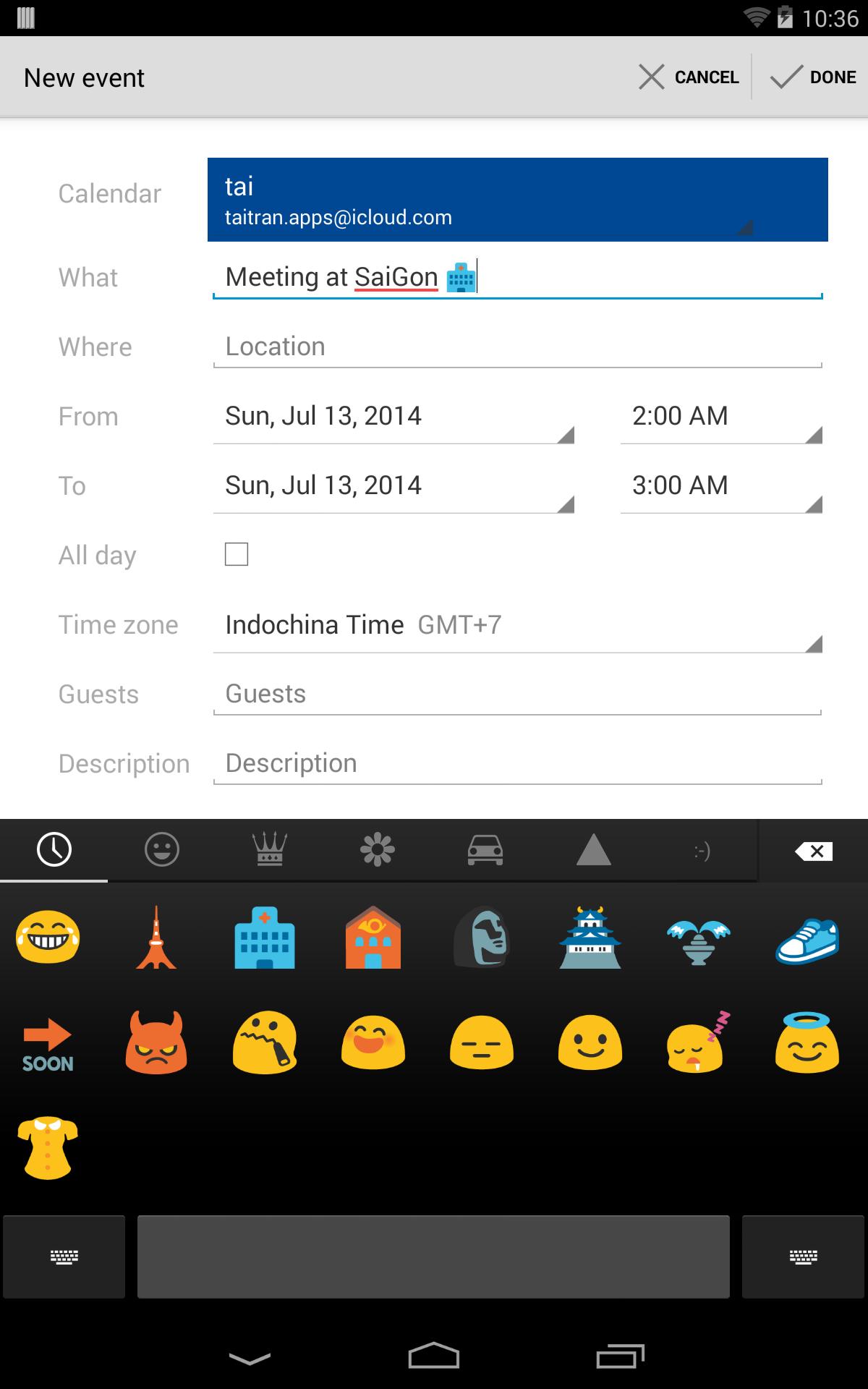The image size is (868, 1389).
Task: Tap Cancel to discard the event
Action: tap(687, 76)
